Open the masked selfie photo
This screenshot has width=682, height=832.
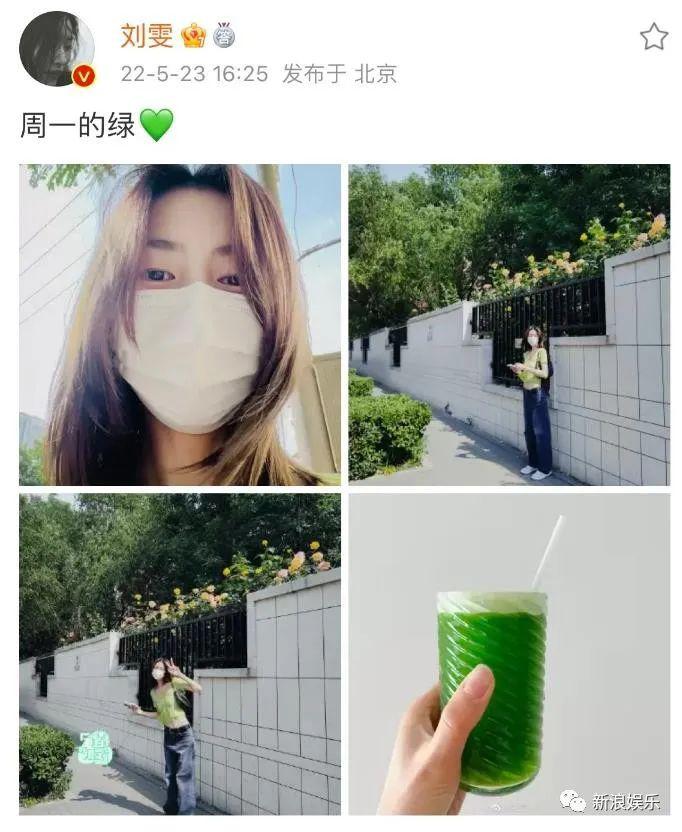(180, 324)
